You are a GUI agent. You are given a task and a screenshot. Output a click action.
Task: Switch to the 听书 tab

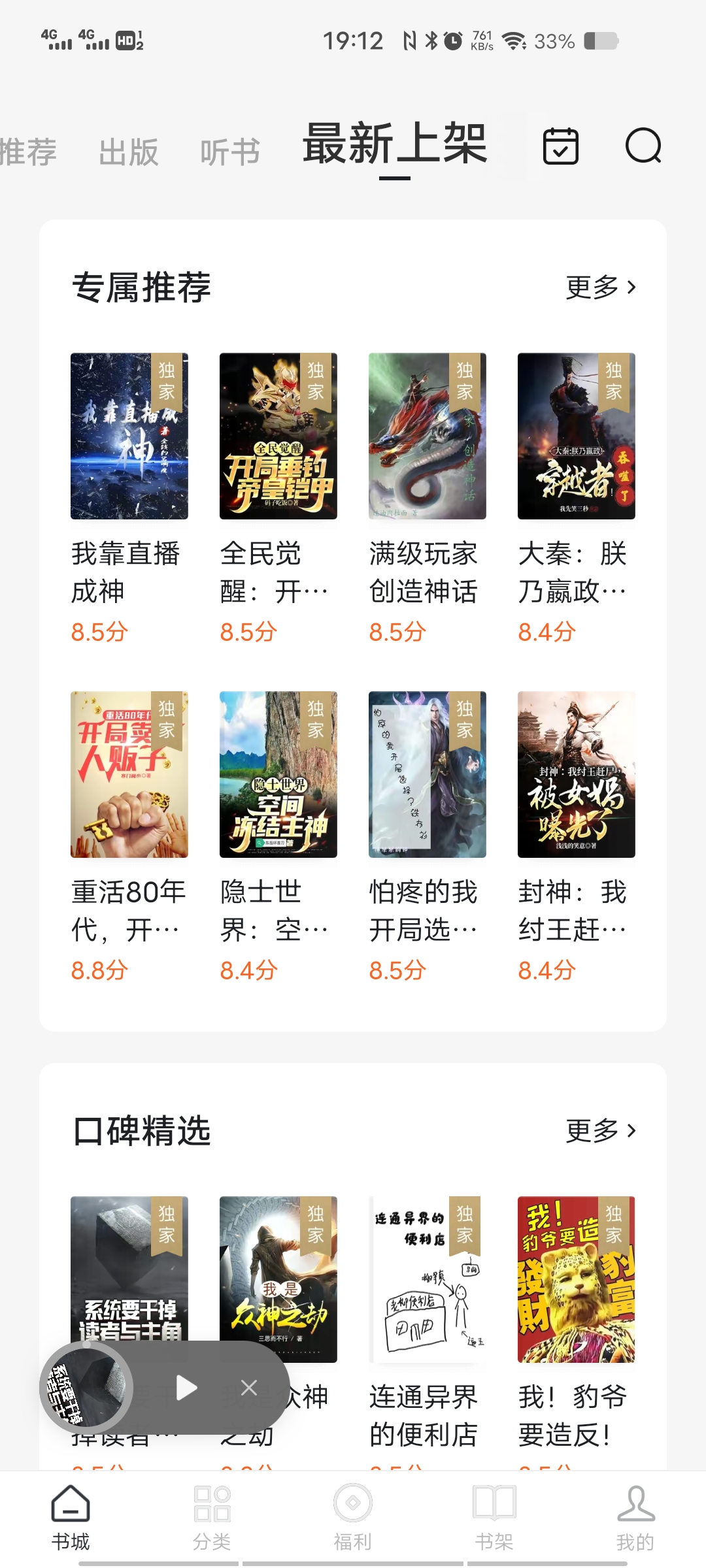(230, 152)
